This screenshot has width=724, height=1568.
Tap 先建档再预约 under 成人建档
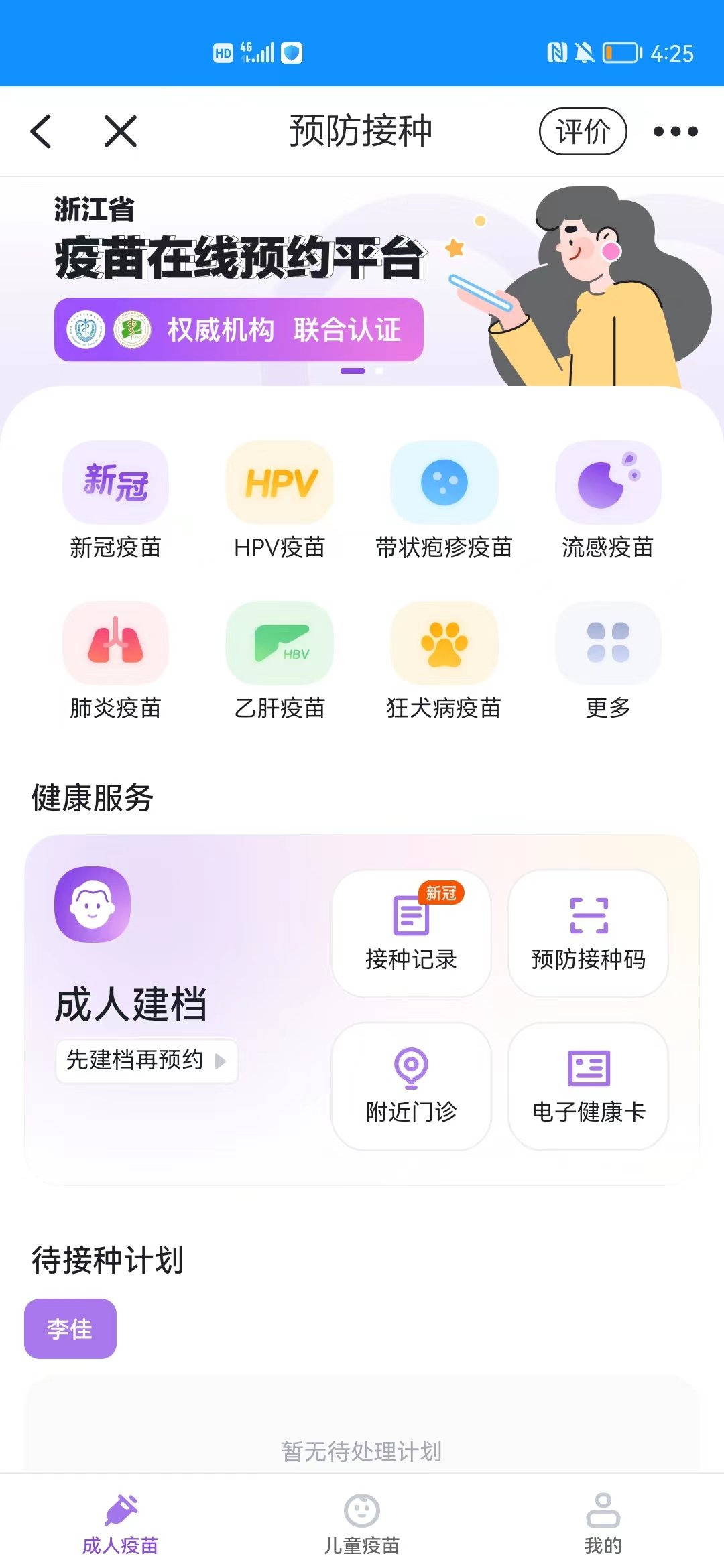(146, 1060)
